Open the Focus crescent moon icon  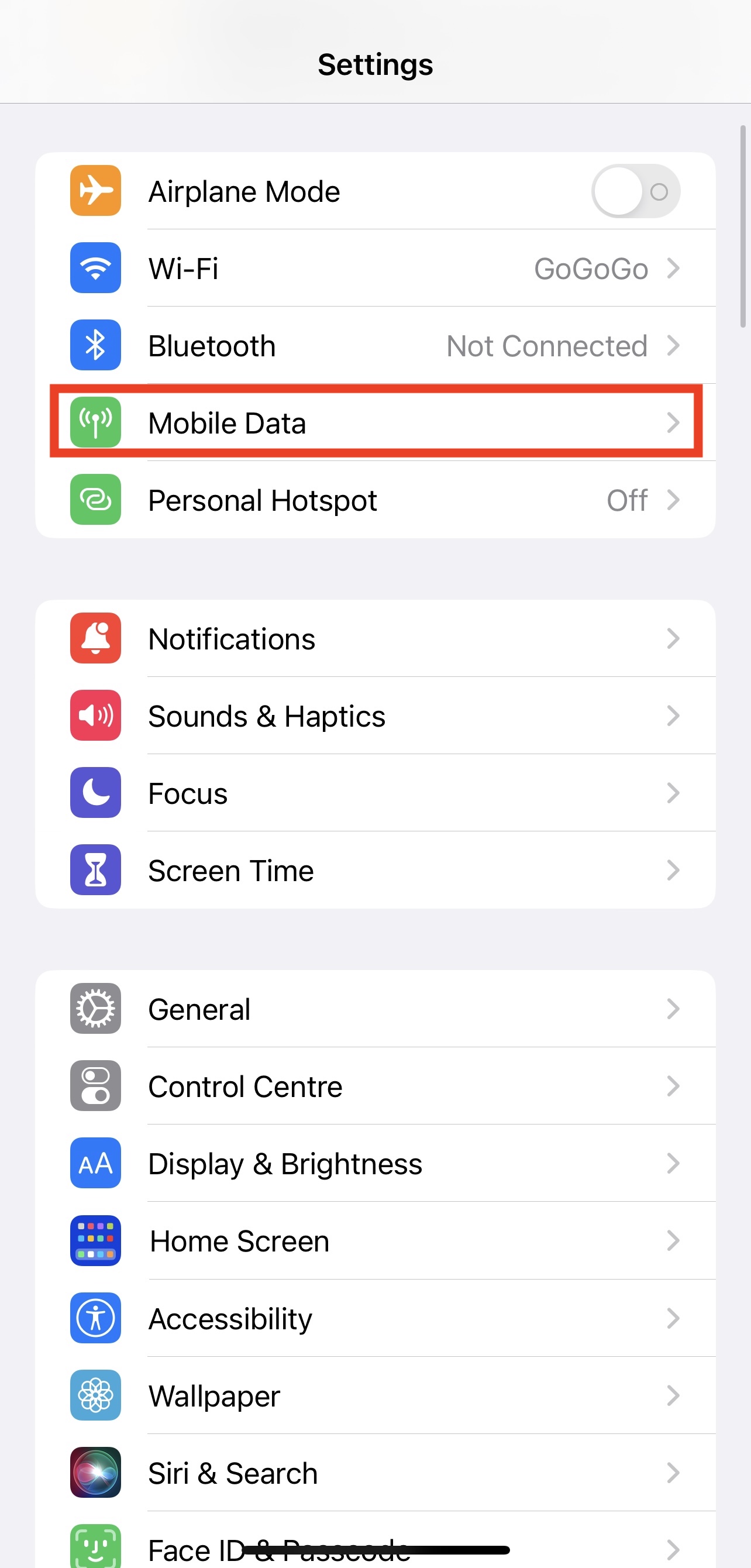[95, 793]
